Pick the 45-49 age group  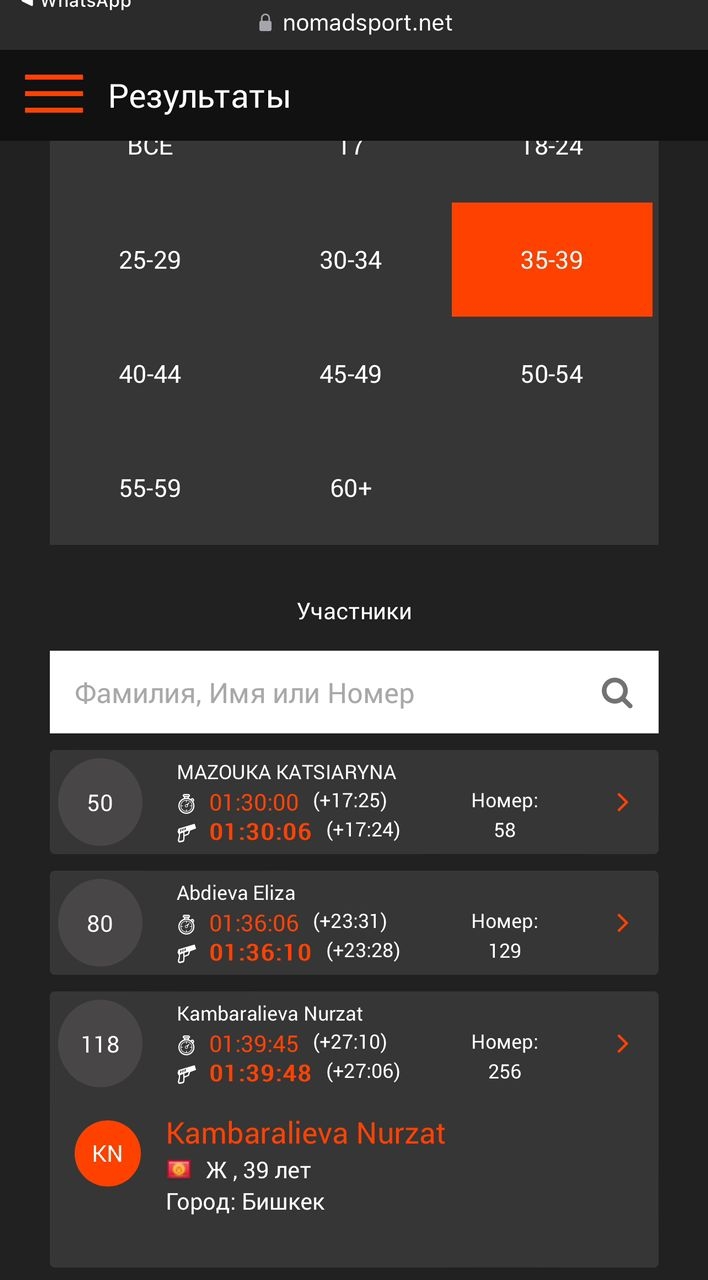tap(350, 374)
